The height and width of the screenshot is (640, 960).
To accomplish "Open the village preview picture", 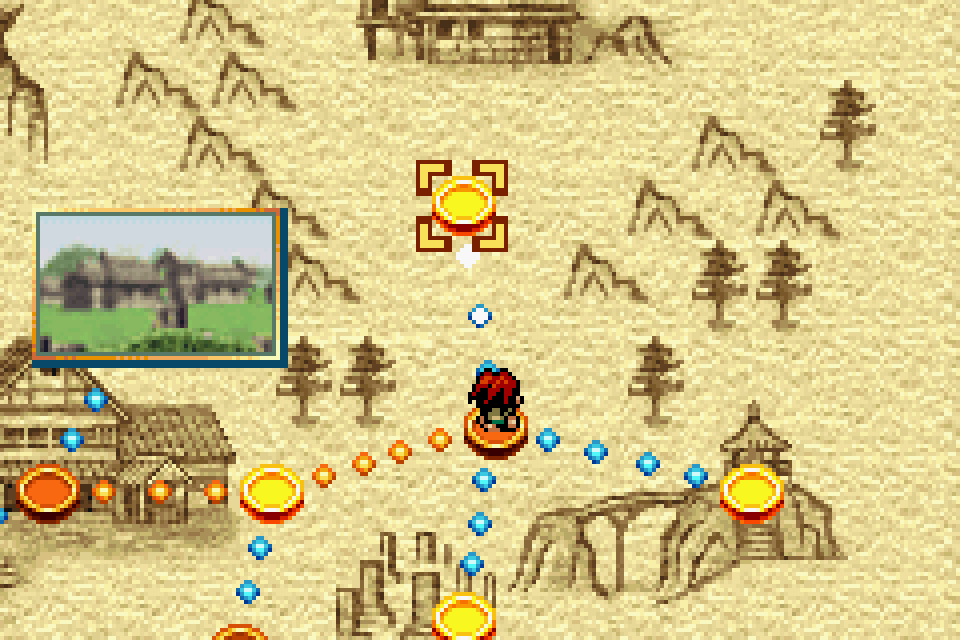I will point(159,287).
